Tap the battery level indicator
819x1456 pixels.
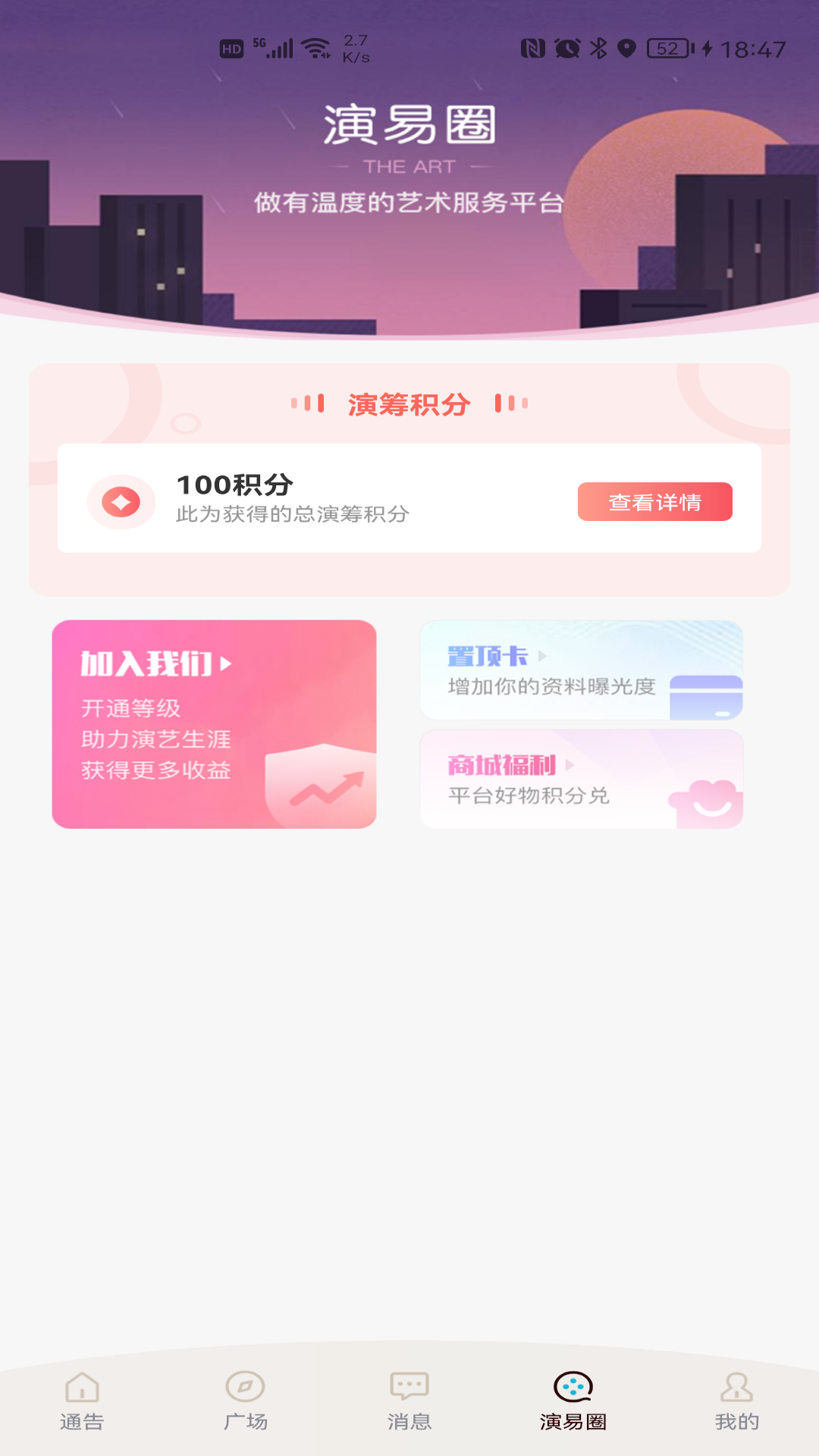(x=668, y=48)
